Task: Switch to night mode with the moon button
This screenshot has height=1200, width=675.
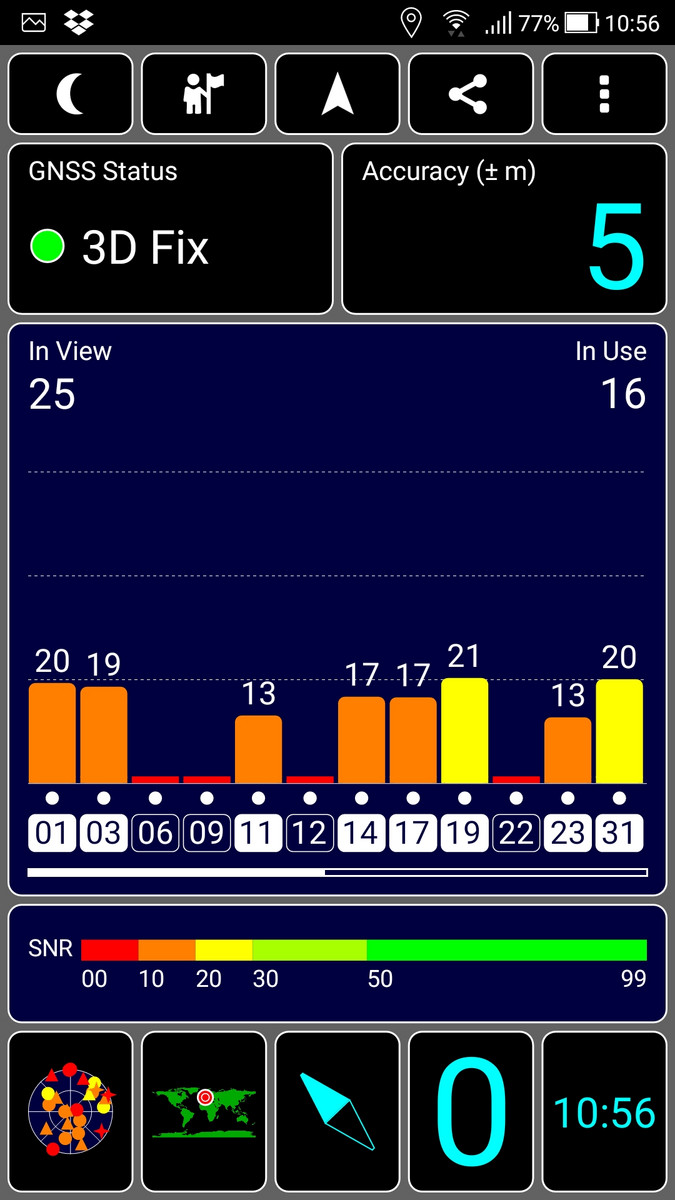Action: 71,94
